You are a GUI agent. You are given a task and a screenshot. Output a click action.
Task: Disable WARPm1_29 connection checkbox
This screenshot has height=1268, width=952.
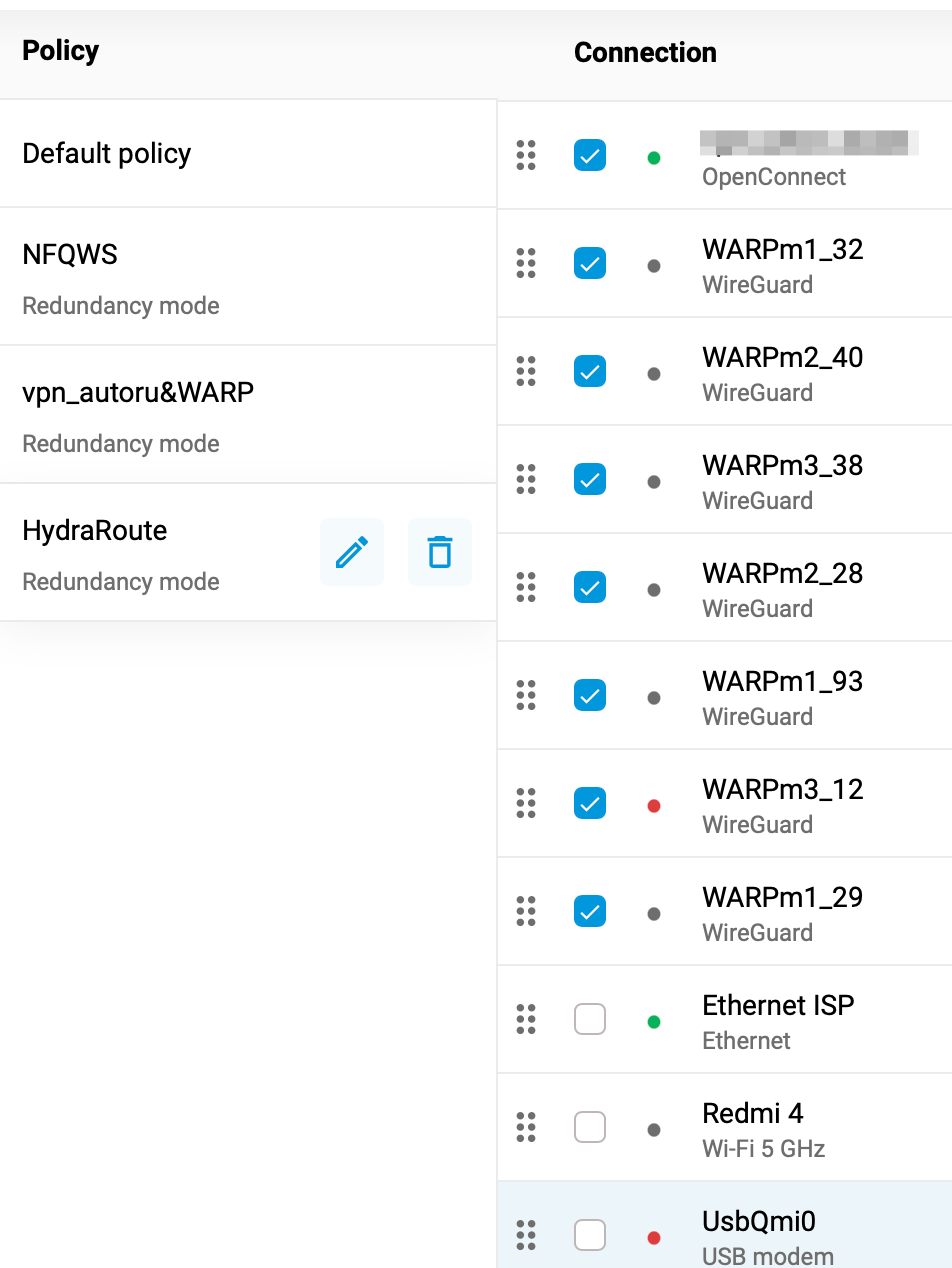590,911
